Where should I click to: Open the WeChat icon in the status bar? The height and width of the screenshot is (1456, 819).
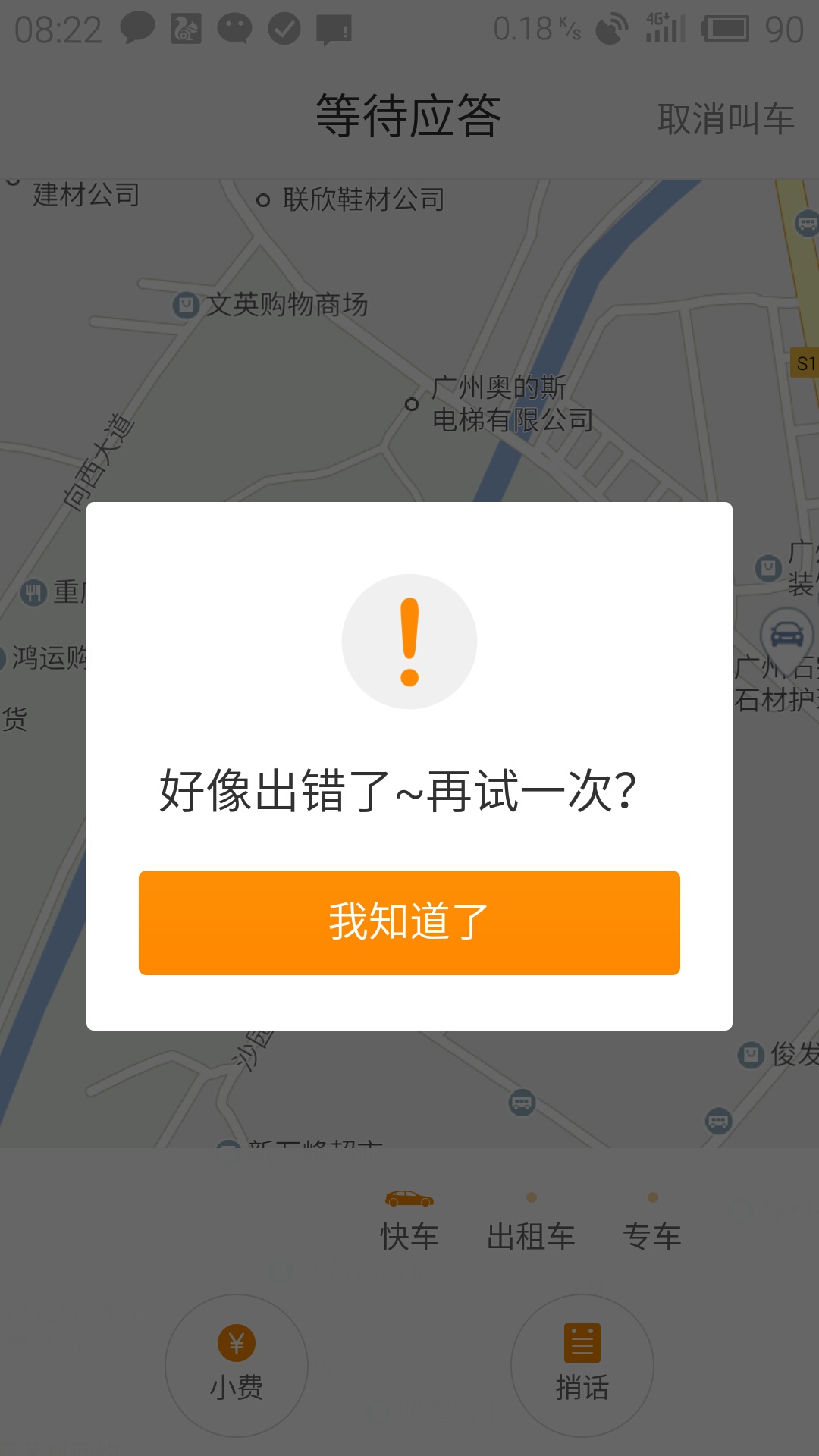[x=236, y=29]
